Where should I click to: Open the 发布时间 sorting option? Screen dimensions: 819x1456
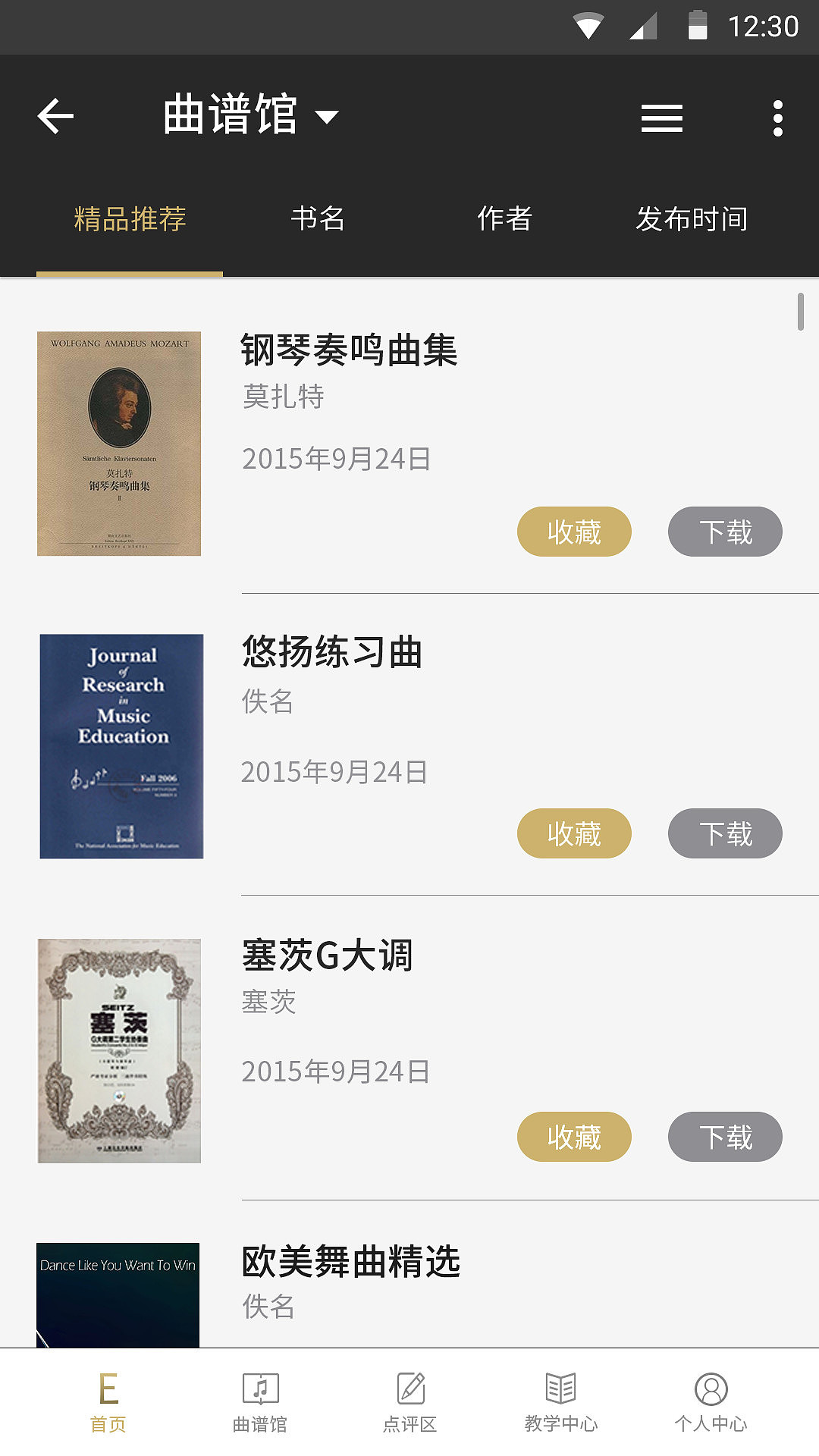692,218
